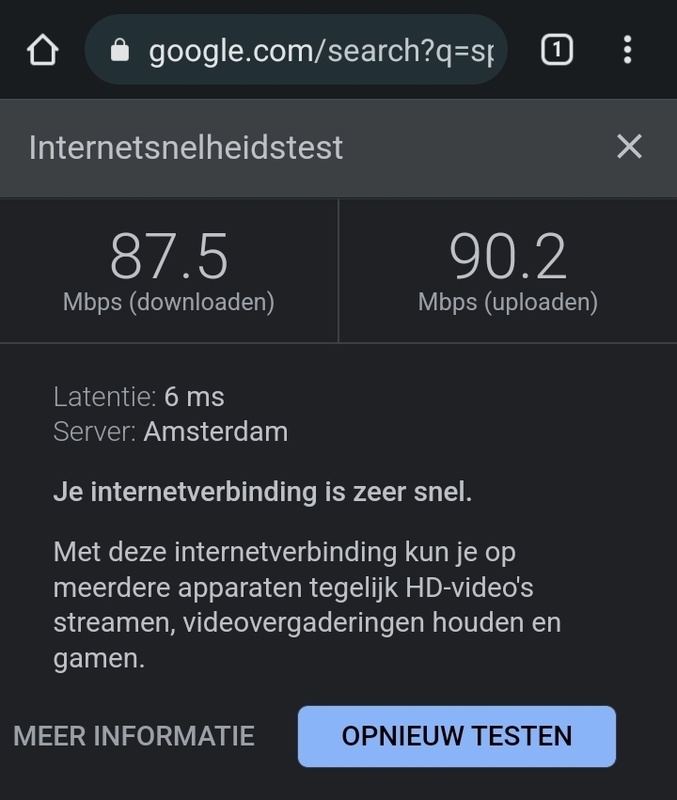This screenshot has width=677, height=800.
Task: Go to the browser home page
Action: pos(42,50)
